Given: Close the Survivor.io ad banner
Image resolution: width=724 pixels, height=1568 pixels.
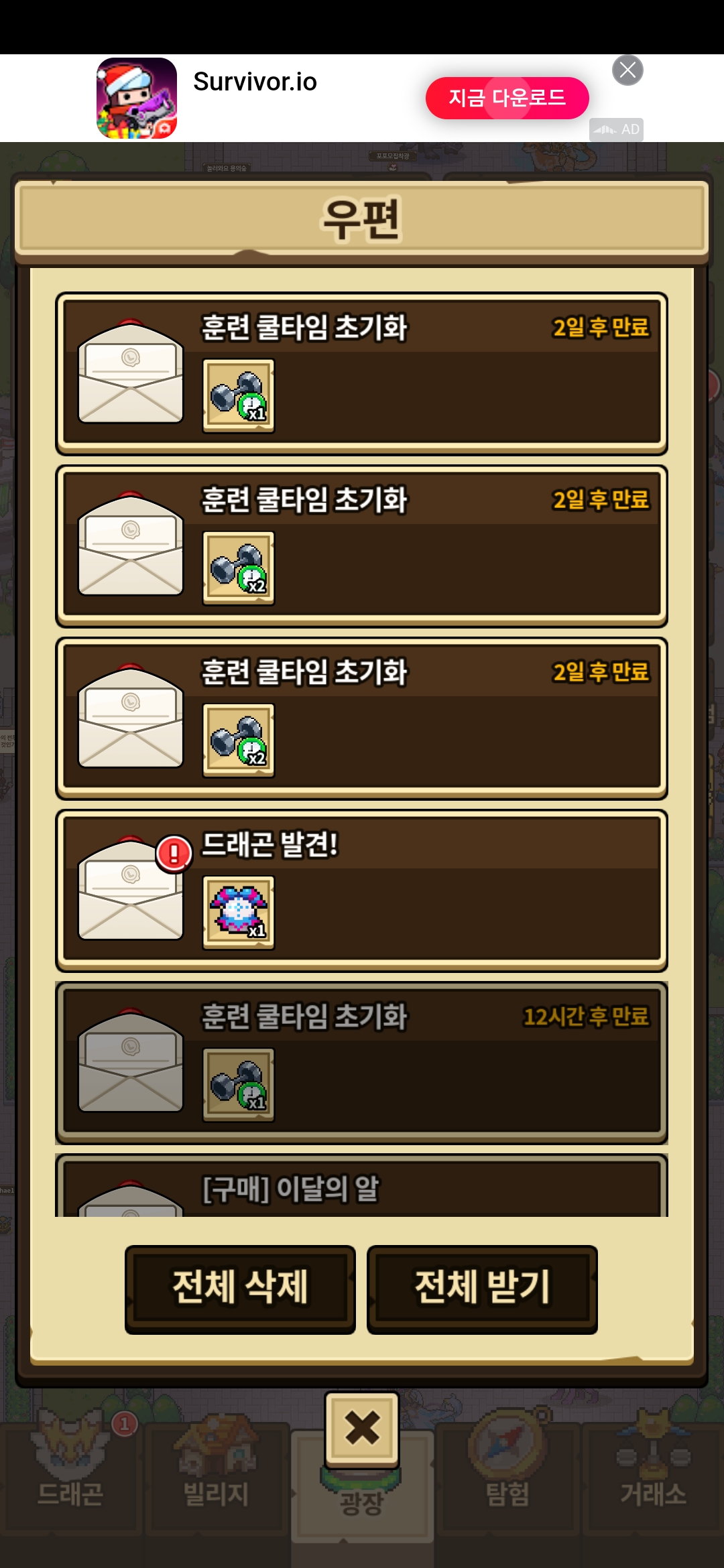Looking at the screenshot, I should [x=627, y=70].
